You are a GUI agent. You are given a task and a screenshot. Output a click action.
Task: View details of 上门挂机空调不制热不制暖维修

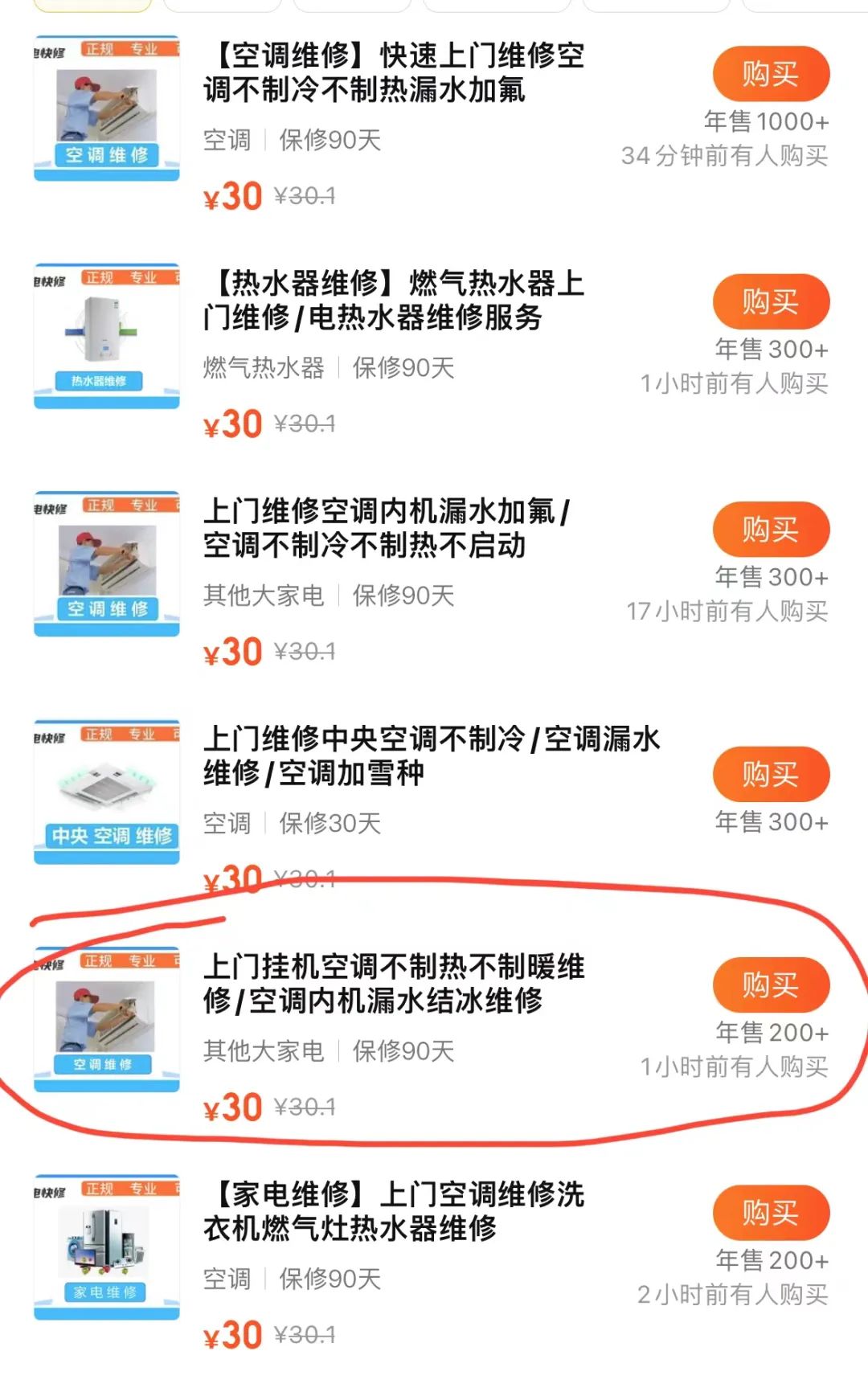click(x=394, y=984)
